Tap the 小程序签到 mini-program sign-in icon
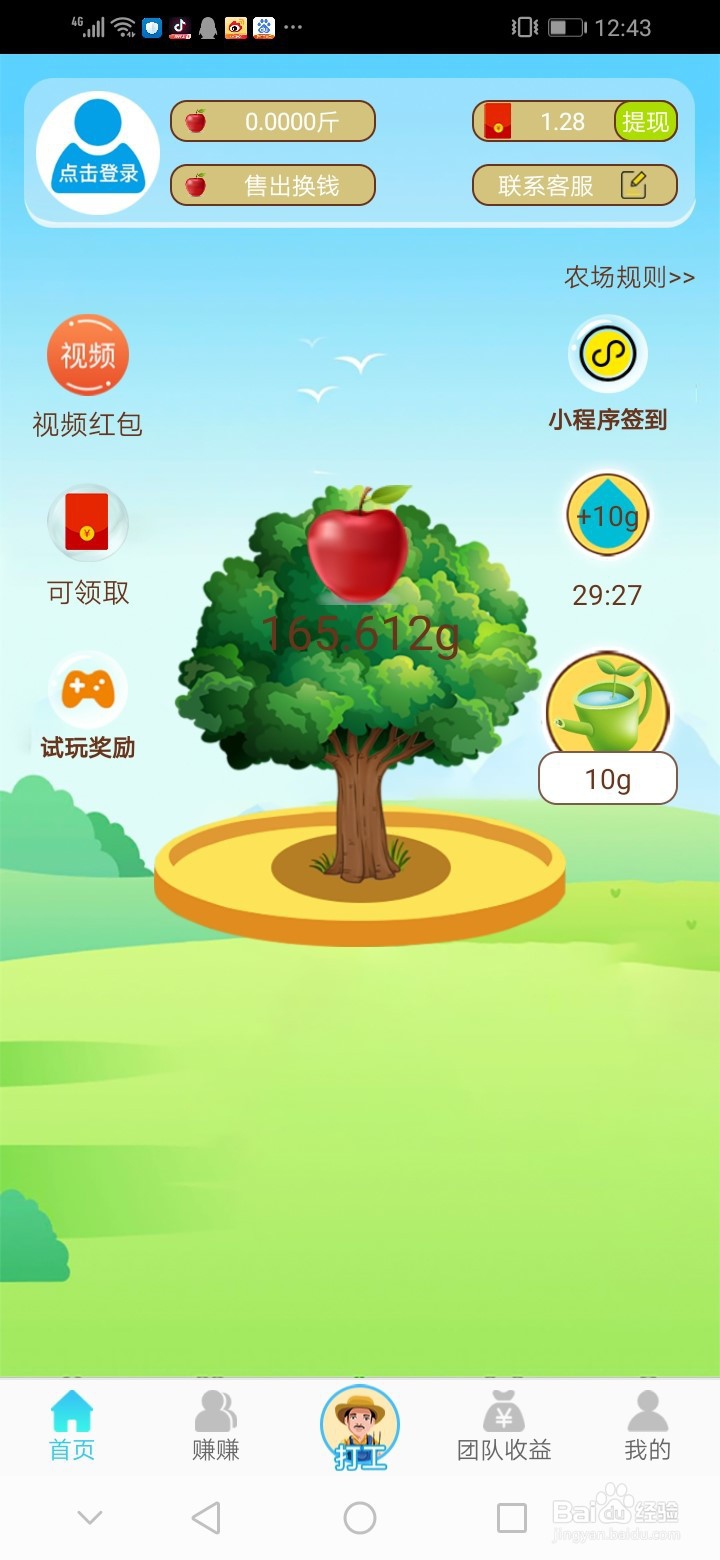 [x=609, y=355]
